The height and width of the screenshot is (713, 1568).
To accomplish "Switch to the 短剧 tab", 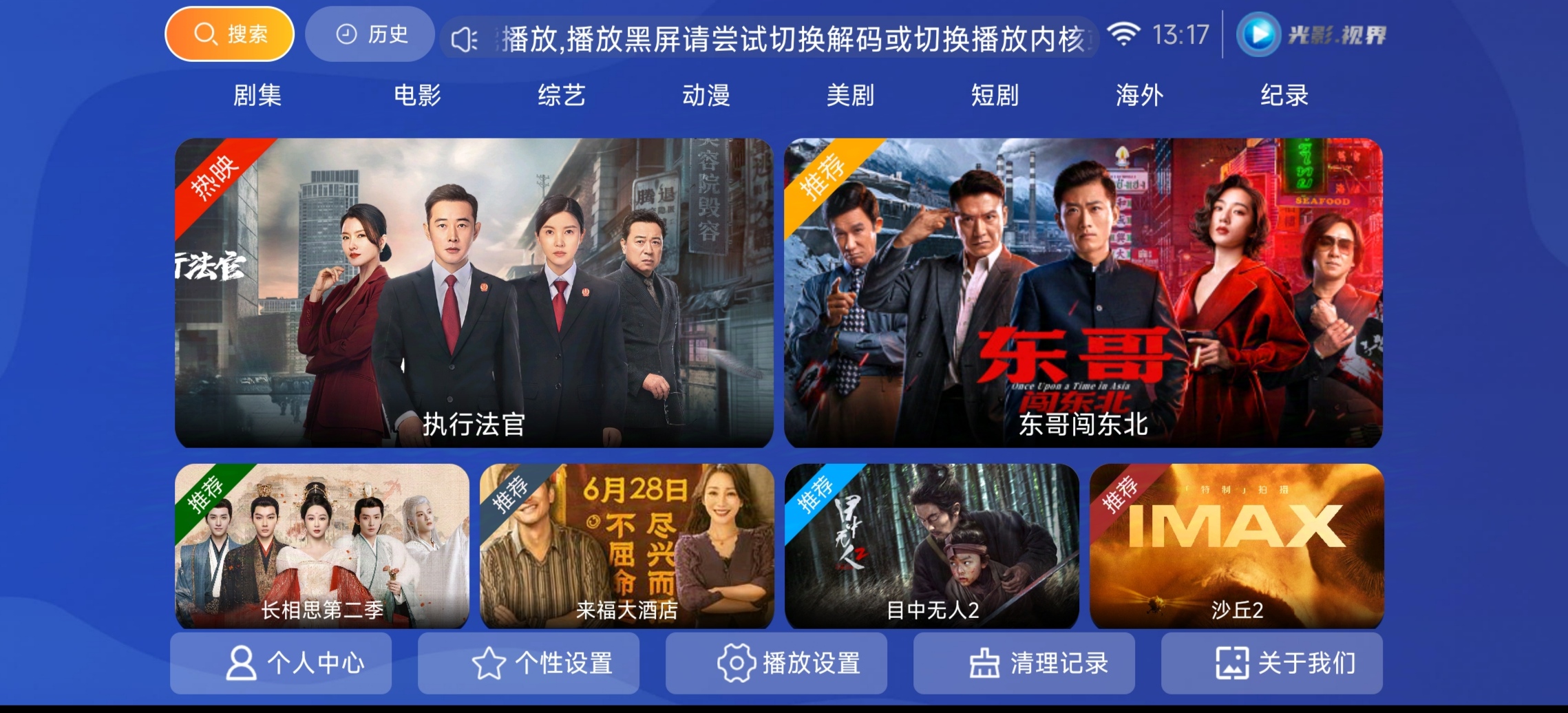I will click(995, 95).
